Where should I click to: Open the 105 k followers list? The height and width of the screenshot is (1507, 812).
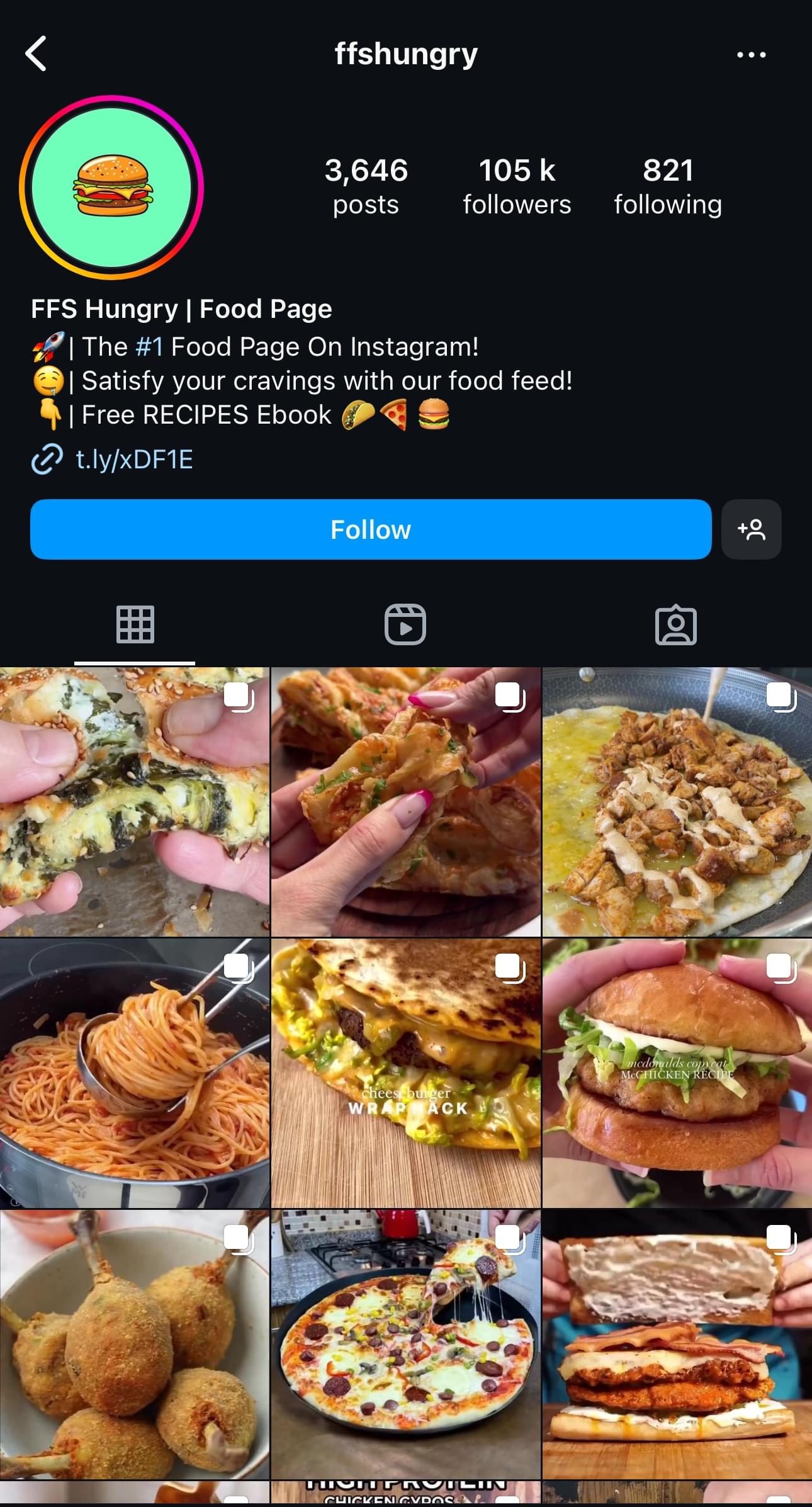(517, 186)
